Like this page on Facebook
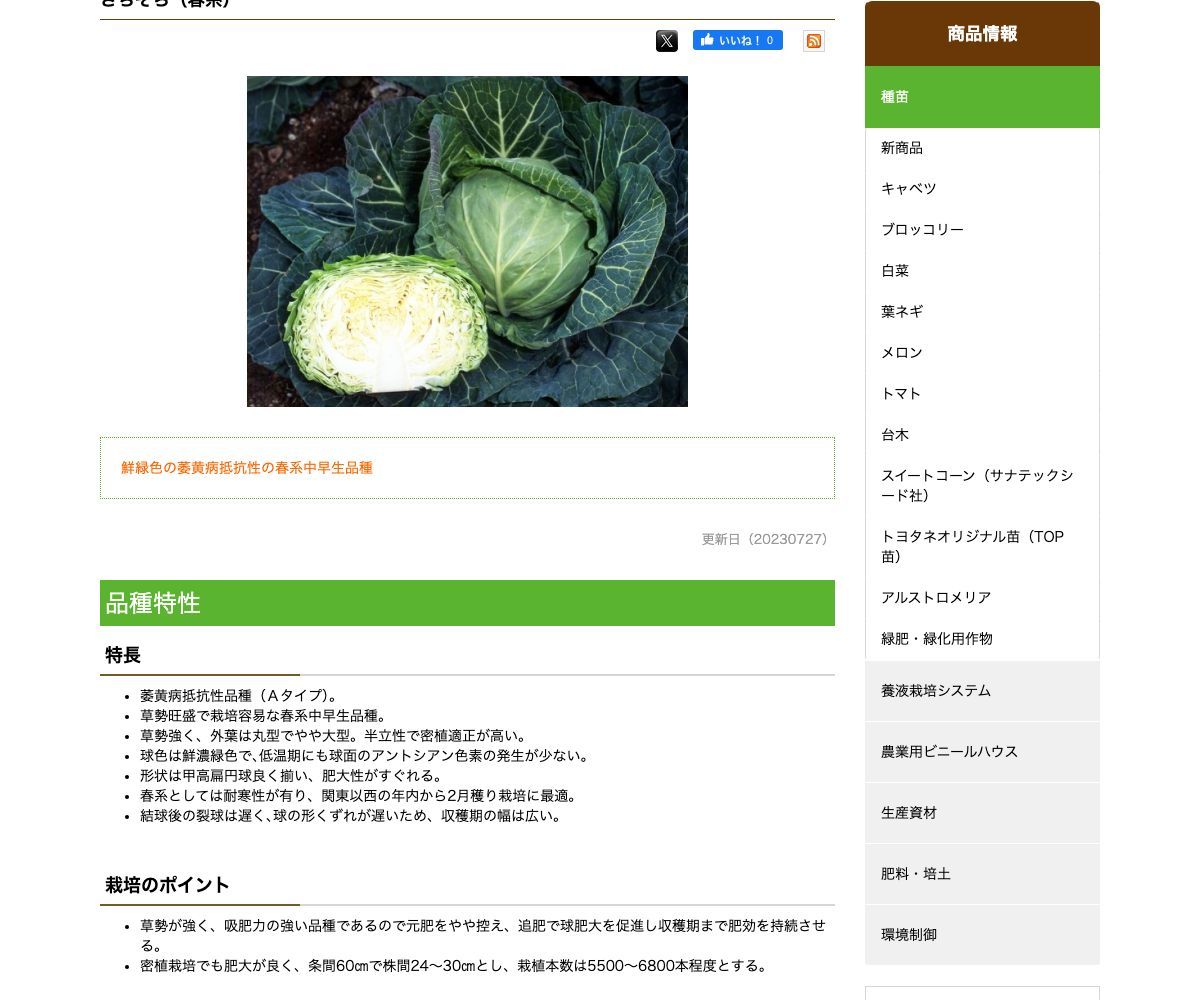1200x1000 pixels. click(x=737, y=40)
